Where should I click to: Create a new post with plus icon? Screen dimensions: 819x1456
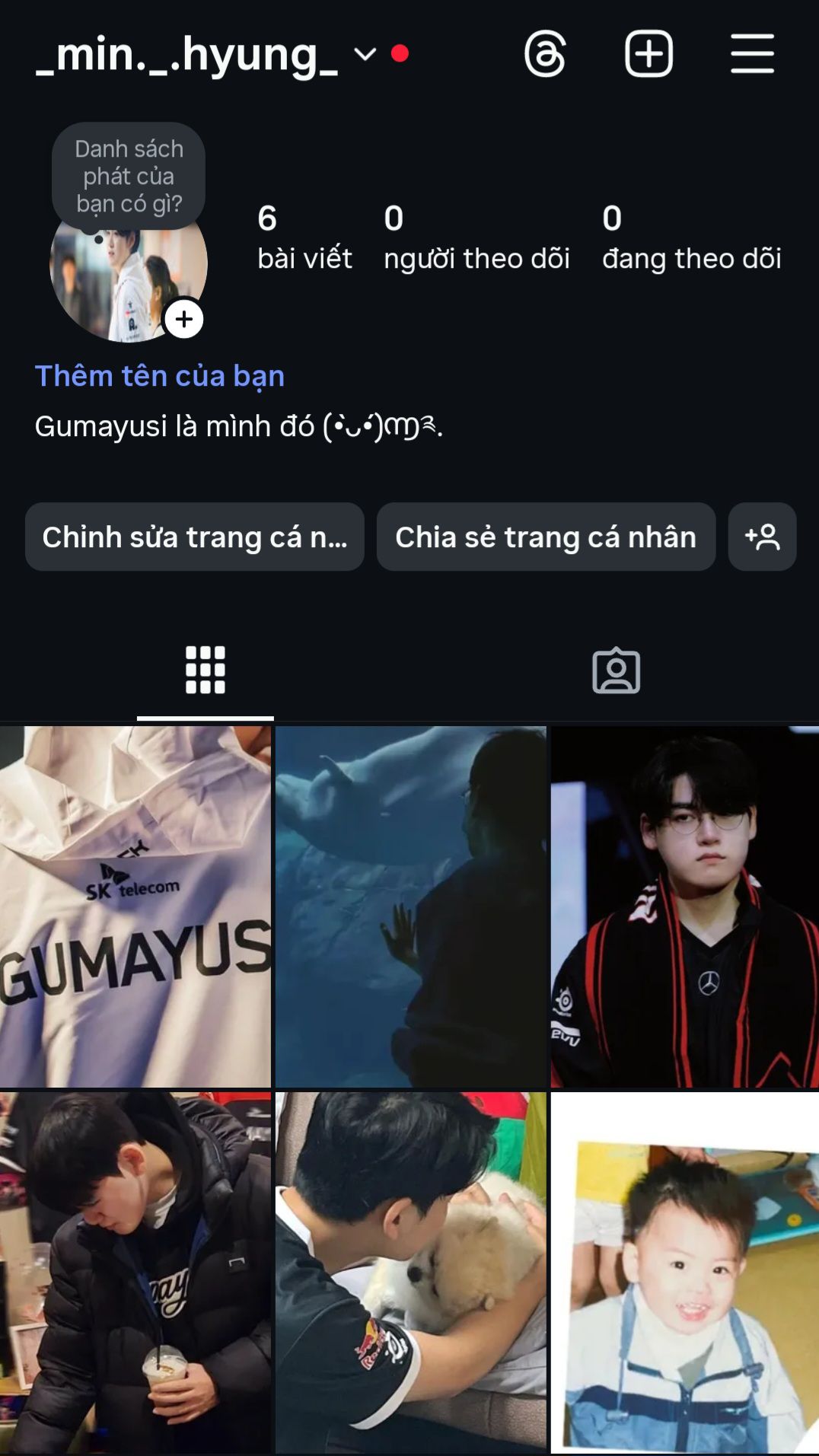pos(649,54)
